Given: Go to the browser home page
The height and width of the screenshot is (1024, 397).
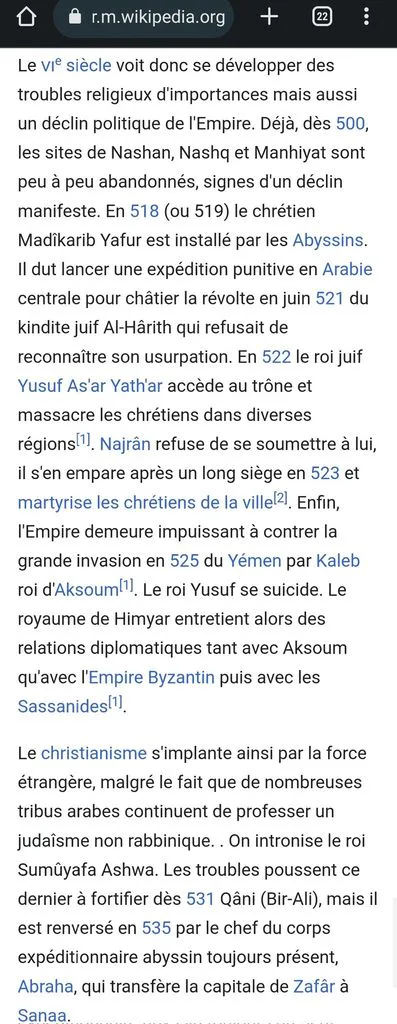Looking at the screenshot, I should click(x=26, y=18).
